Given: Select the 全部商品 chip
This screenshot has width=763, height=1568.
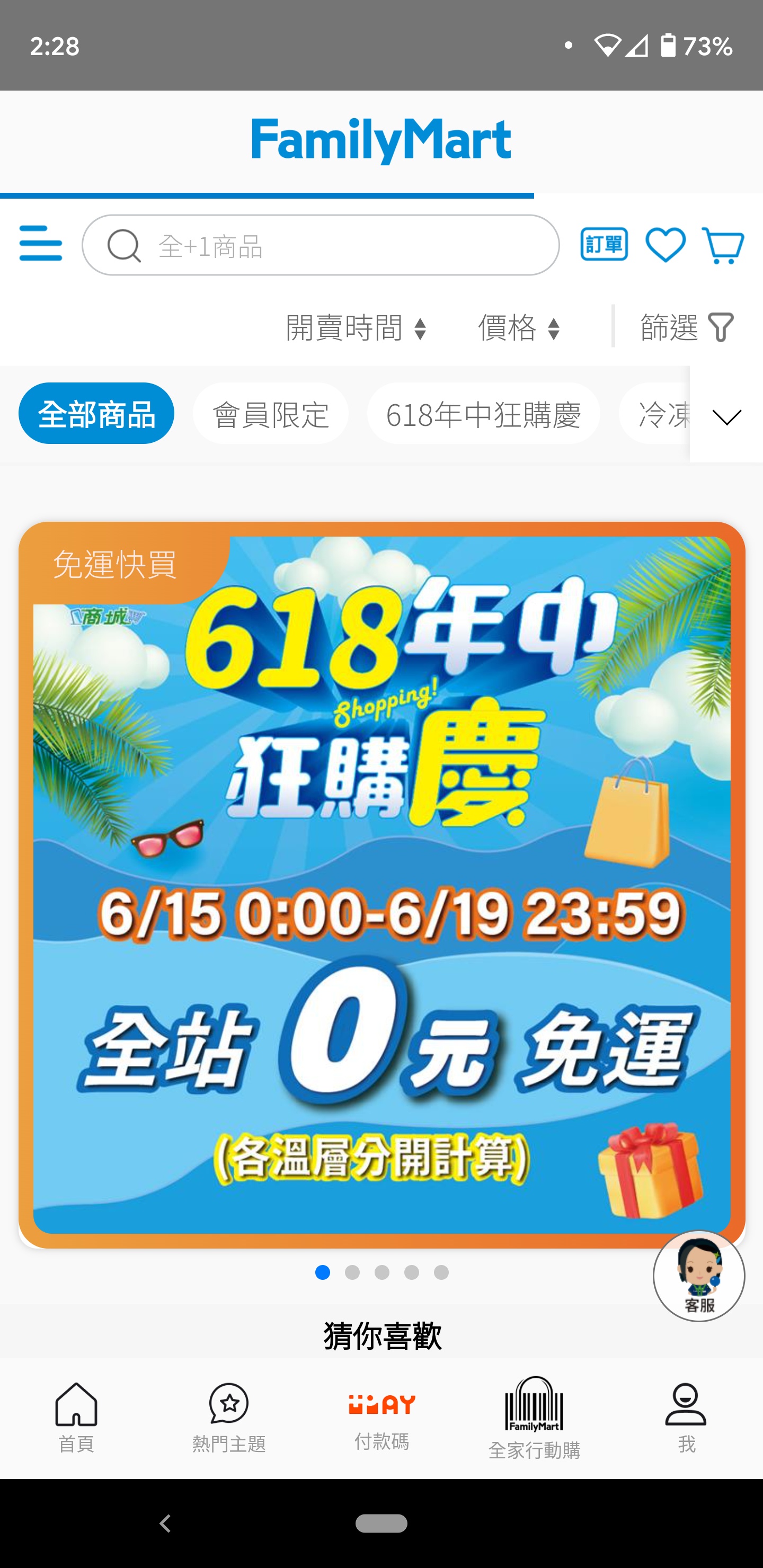Looking at the screenshot, I should (96, 414).
